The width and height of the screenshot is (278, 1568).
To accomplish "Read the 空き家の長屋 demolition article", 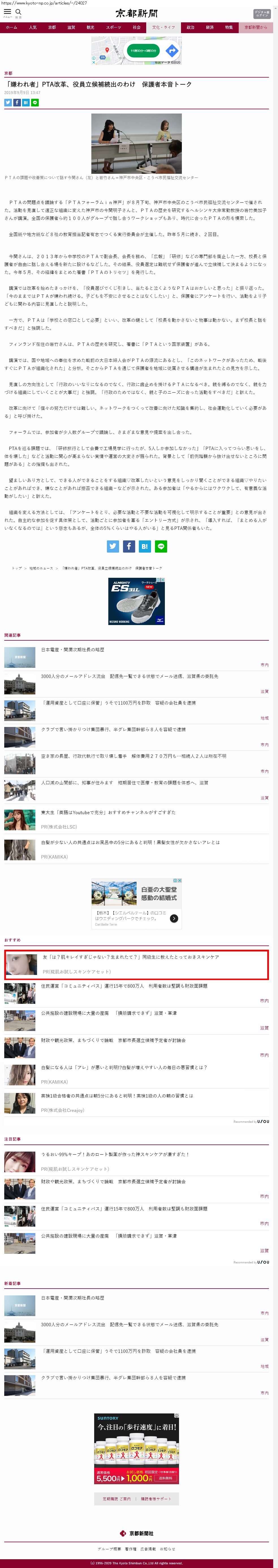I will (x=133, y=756).
